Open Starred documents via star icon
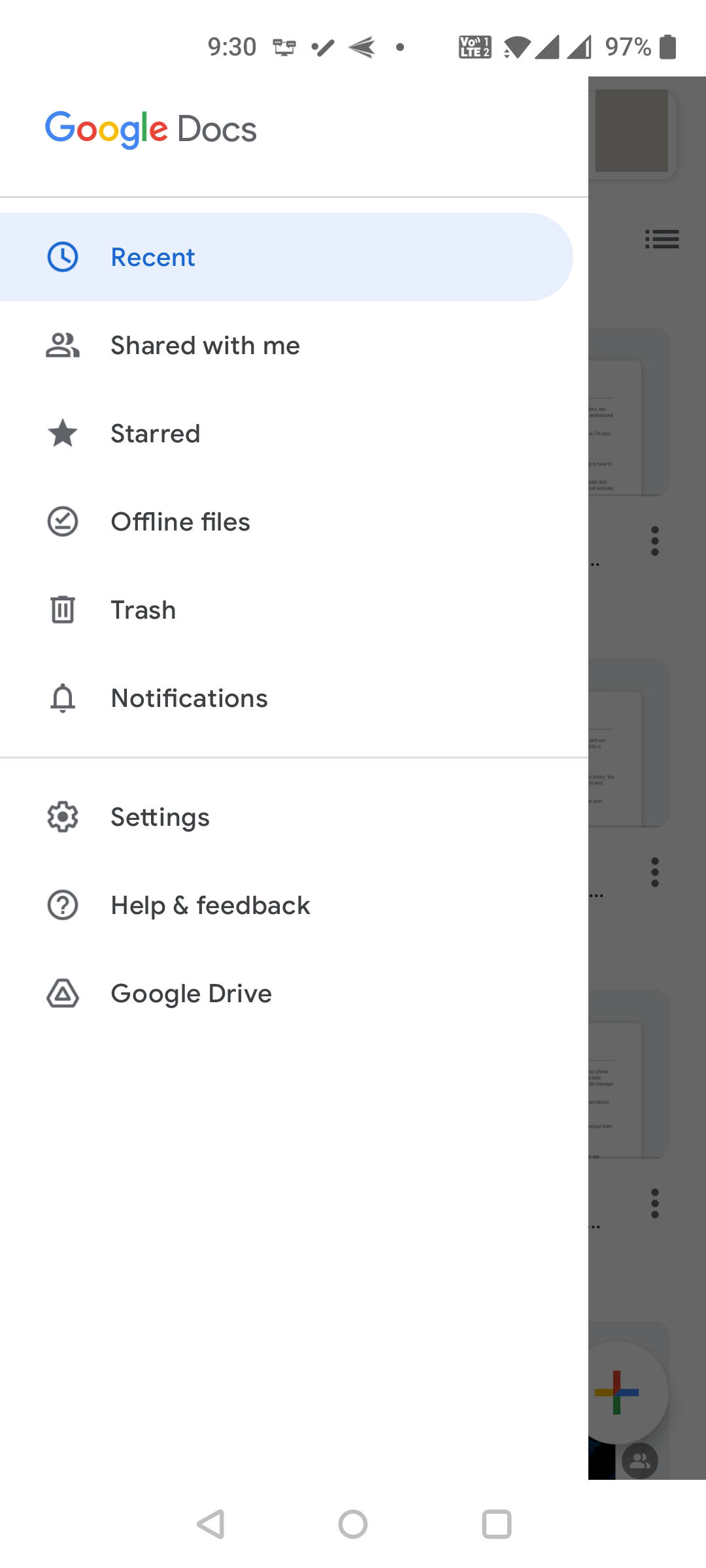706x1568 pixels. tap(62, 433)
